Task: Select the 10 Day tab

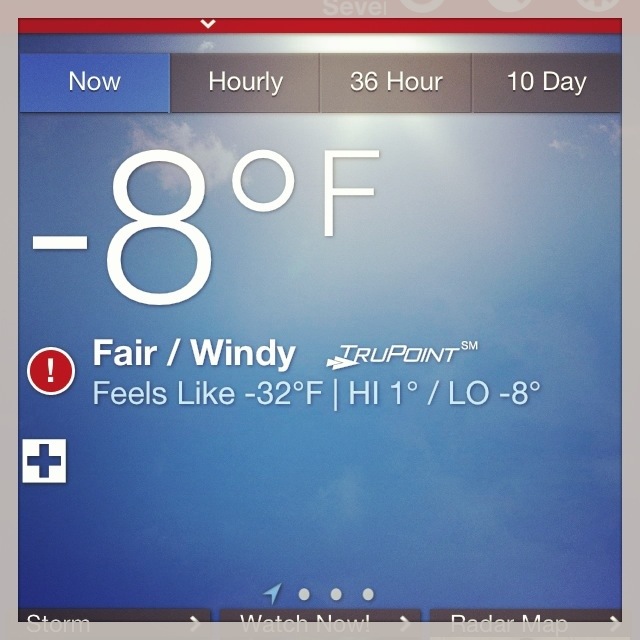Action: click(x=546, y=83)
